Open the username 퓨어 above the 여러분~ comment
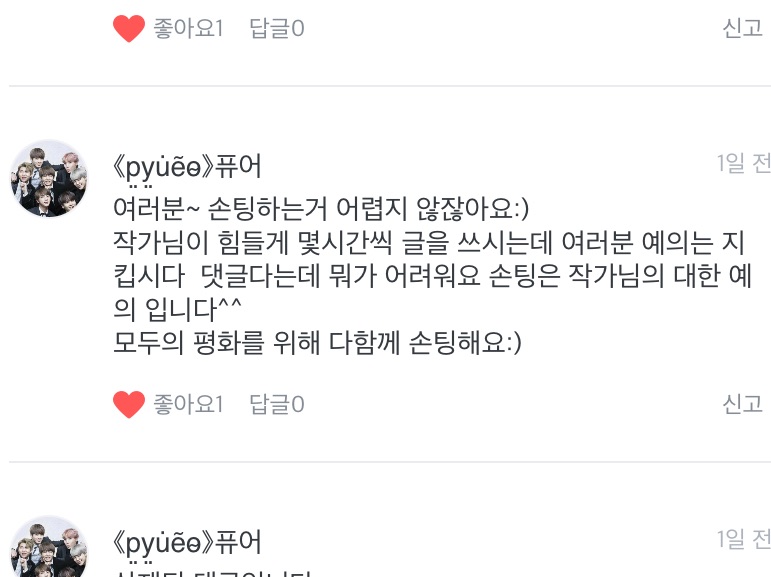Image resolution: width=771 pixels, height=577 pixels. pos(188,166)
